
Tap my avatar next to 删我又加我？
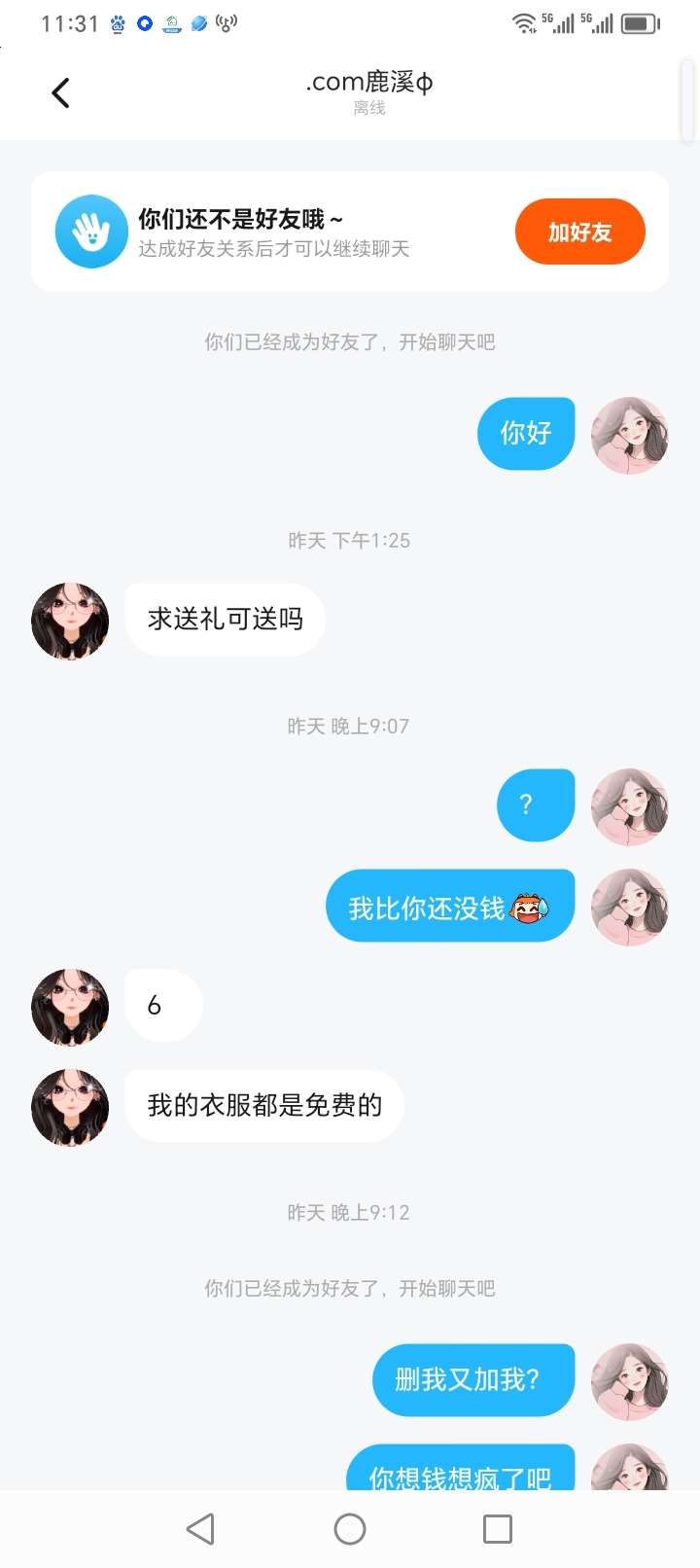630,1382
